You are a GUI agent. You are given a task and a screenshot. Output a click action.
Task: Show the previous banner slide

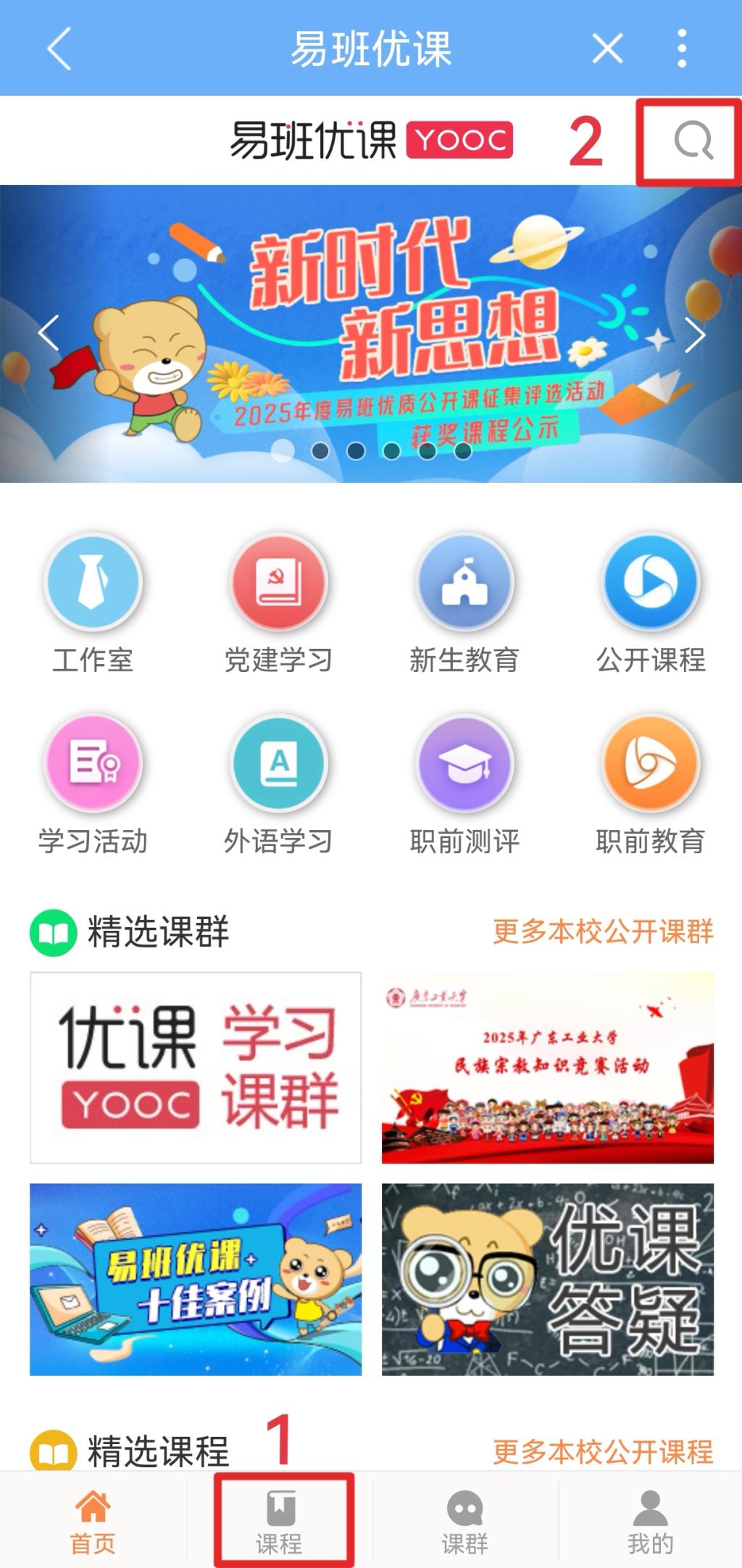point(48,334)
